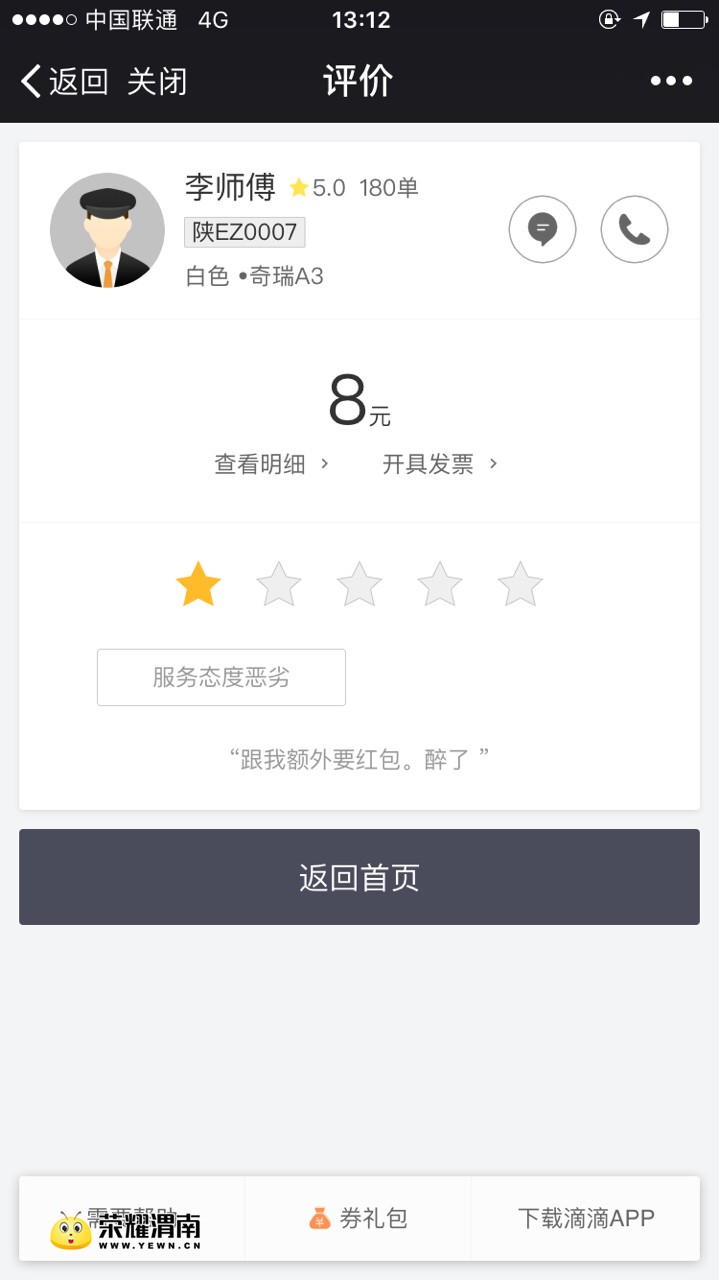Tap the 返回首页 button
The height and width of the screenshot is (1280, 719).
pyautogui.click(x=359, y=877)
